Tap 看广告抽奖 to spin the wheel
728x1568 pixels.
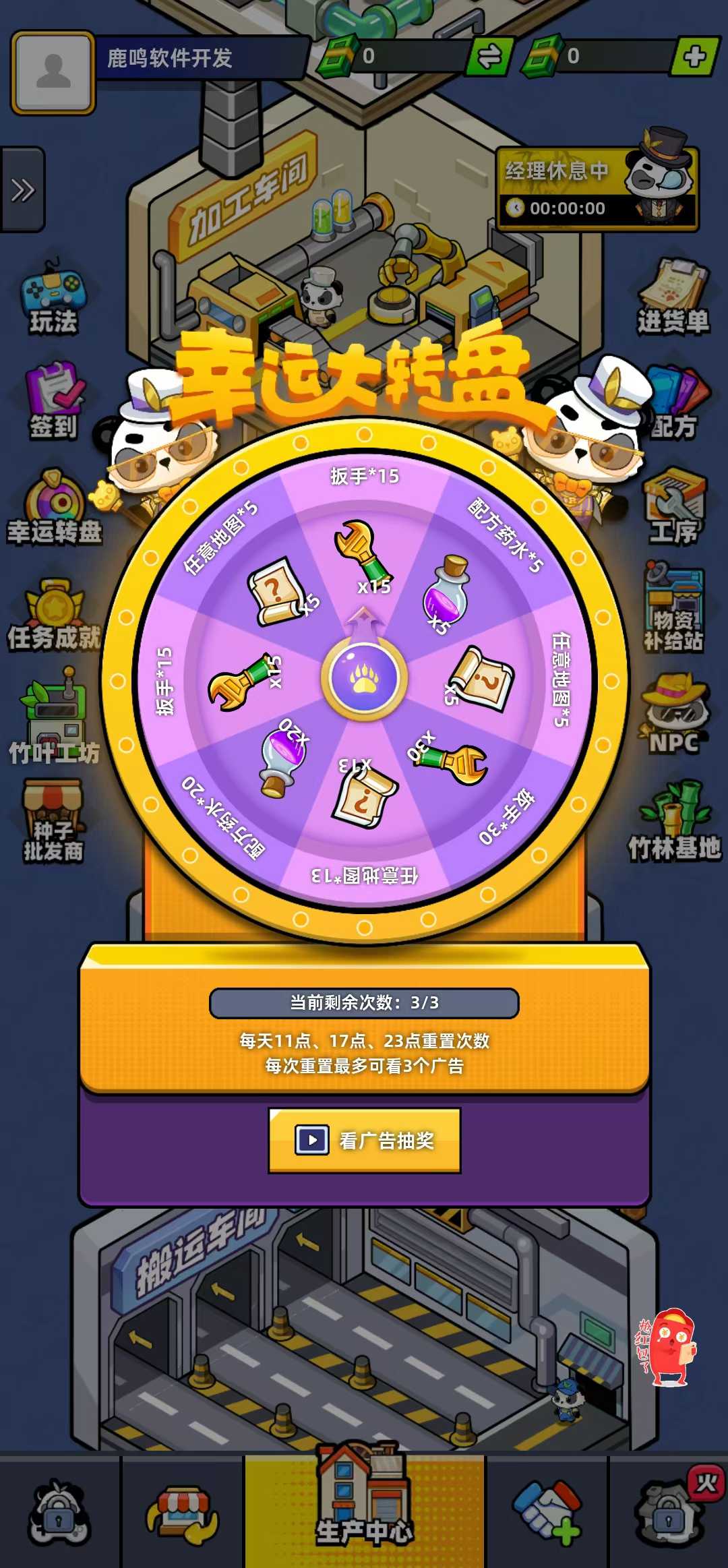click(365, 1140)
